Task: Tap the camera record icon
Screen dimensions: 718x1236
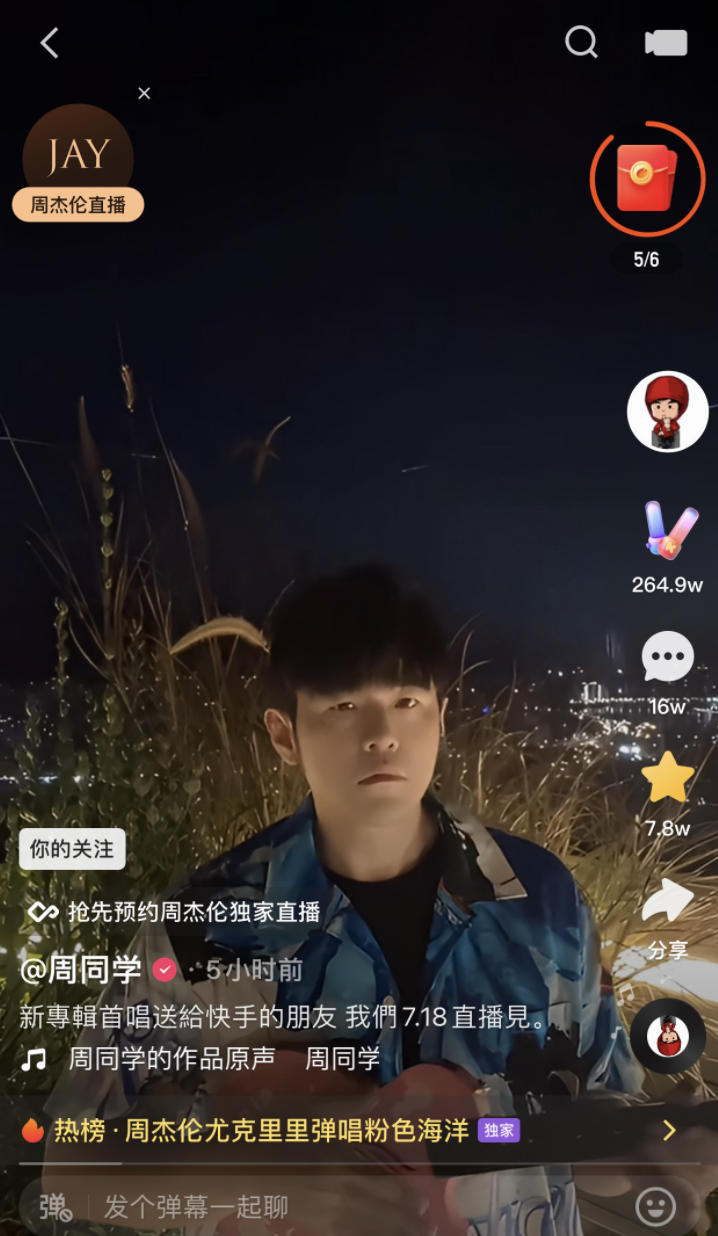Action: click(666, 43)
